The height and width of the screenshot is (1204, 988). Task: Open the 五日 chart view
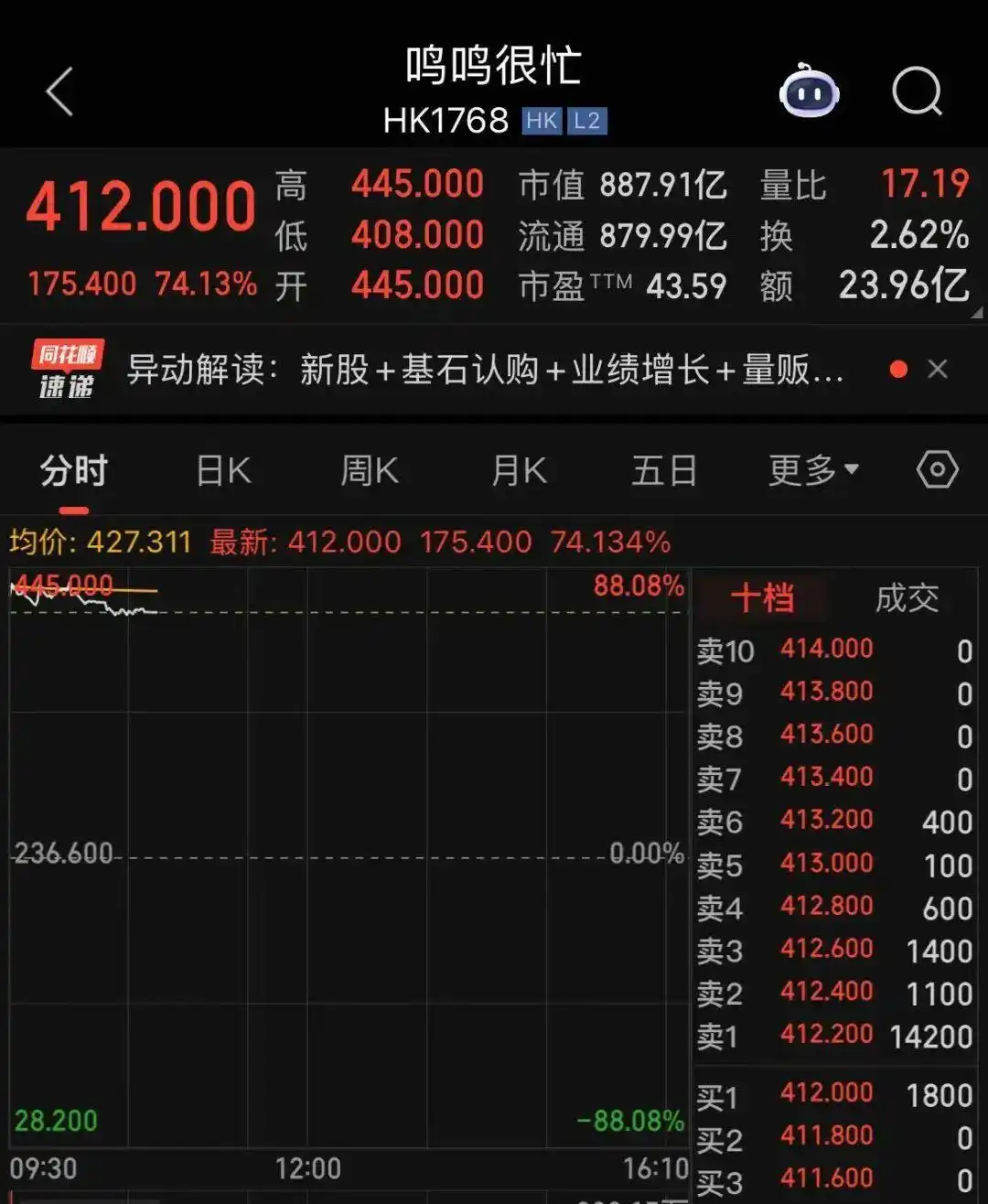coord(664,469)
